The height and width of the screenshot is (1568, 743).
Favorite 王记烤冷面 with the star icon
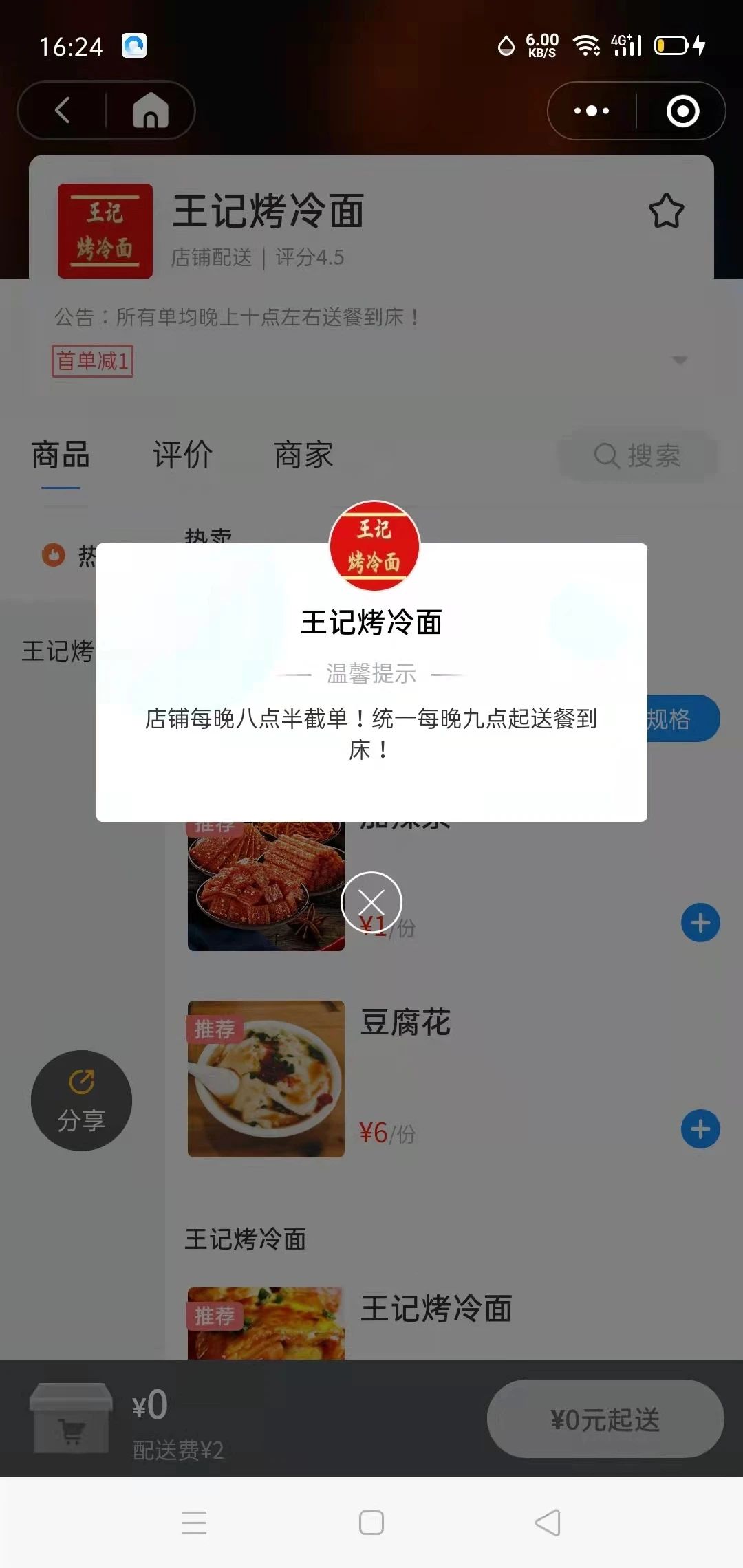[667, 211]
